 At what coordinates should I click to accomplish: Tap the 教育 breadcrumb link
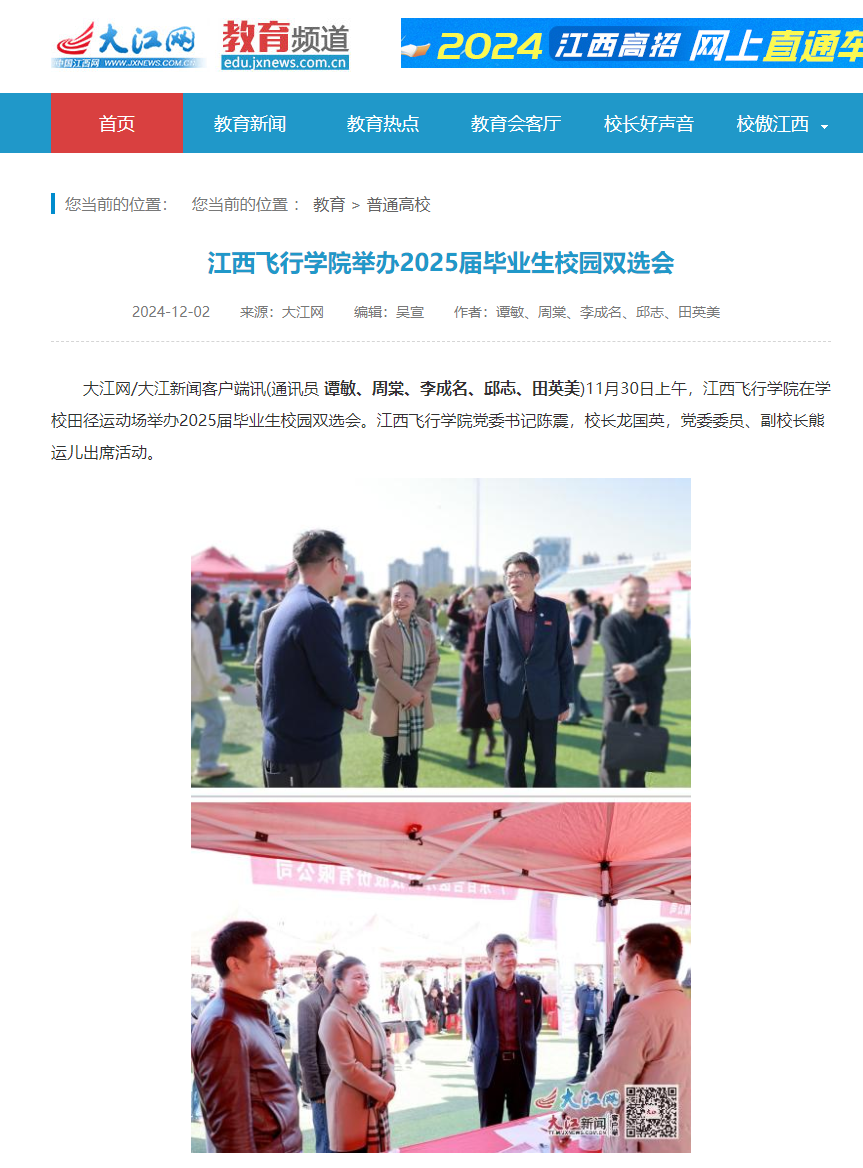[x=329, y=205]
